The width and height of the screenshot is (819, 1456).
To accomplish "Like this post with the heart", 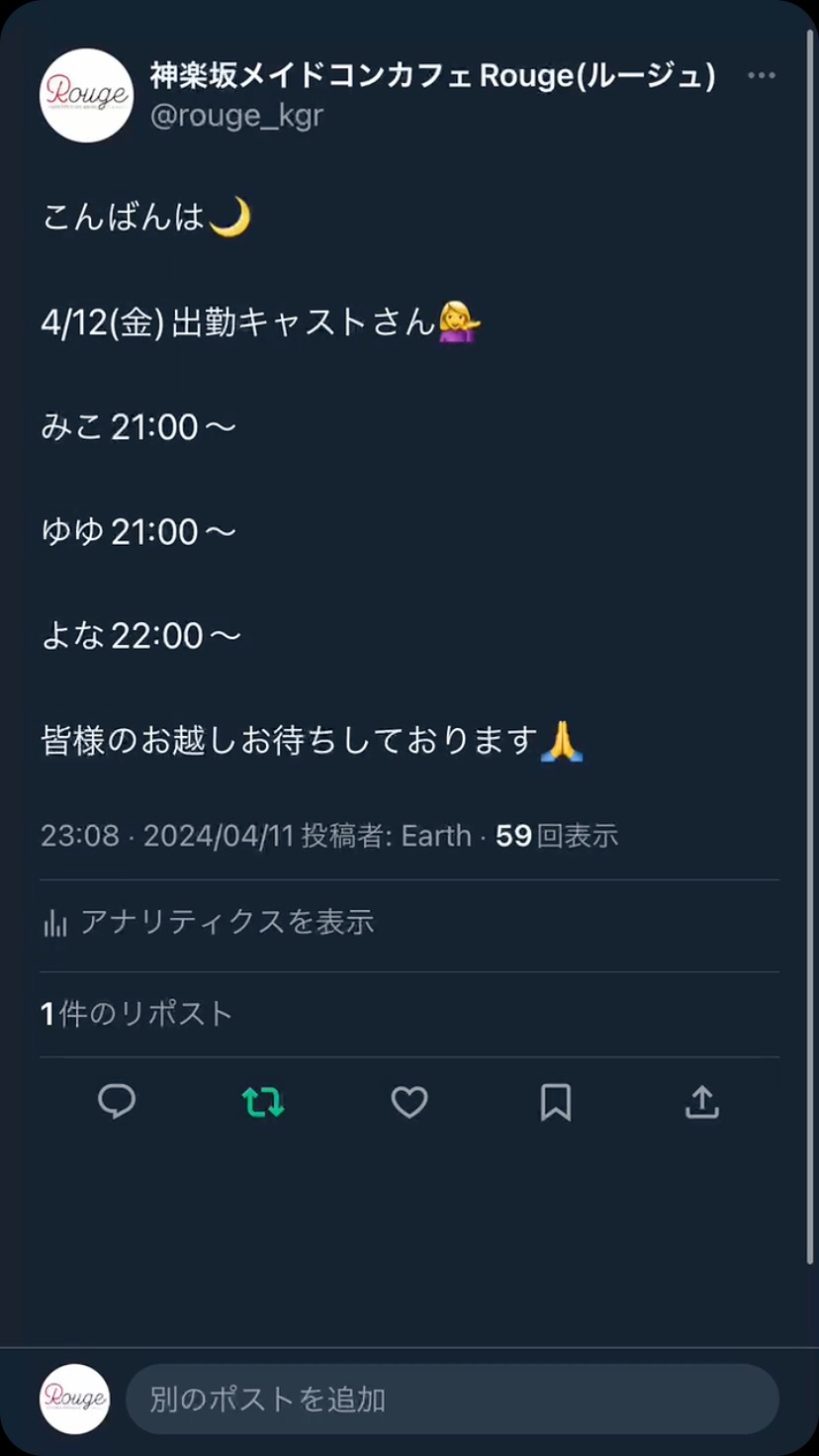I will [x=409, y=1102].
